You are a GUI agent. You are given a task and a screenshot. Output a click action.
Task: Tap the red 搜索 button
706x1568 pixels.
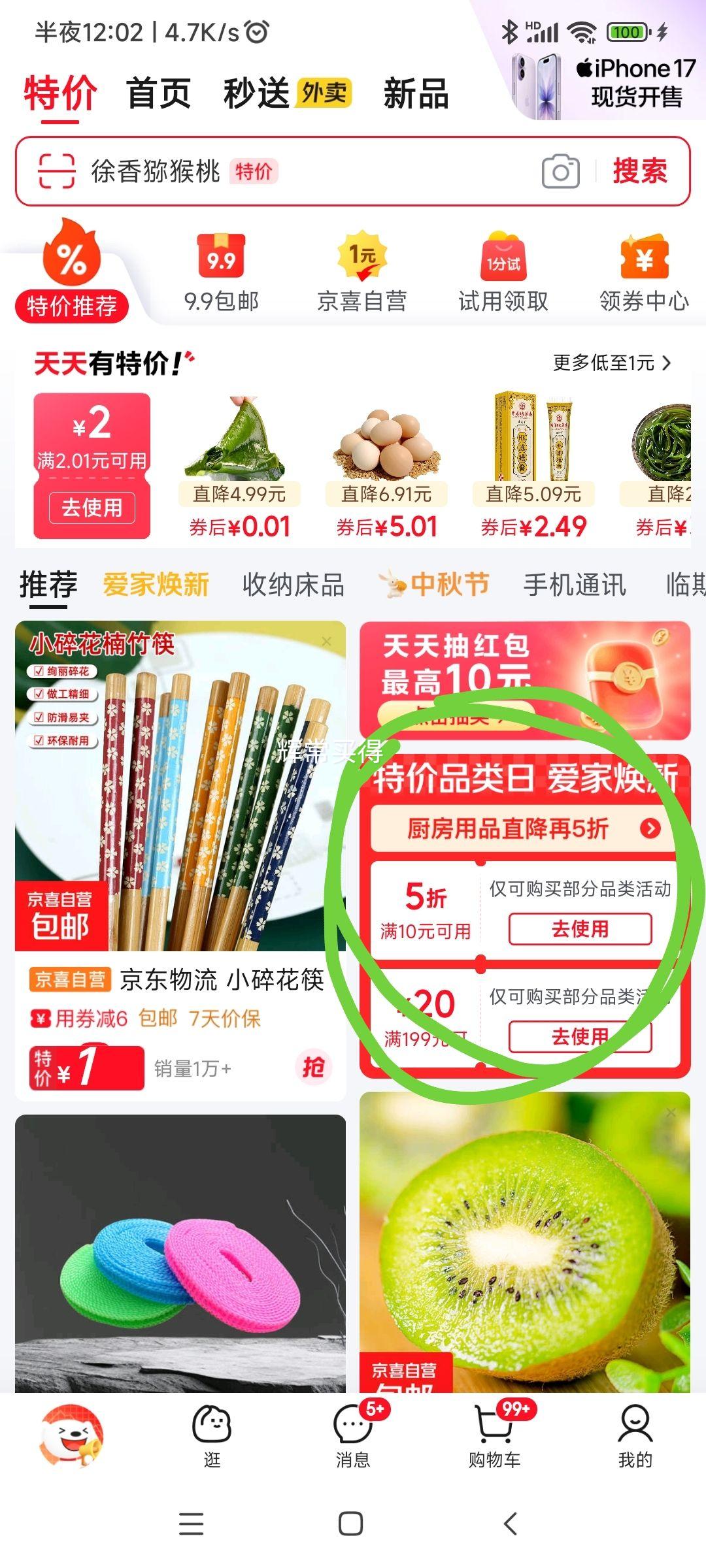(639, 171)
